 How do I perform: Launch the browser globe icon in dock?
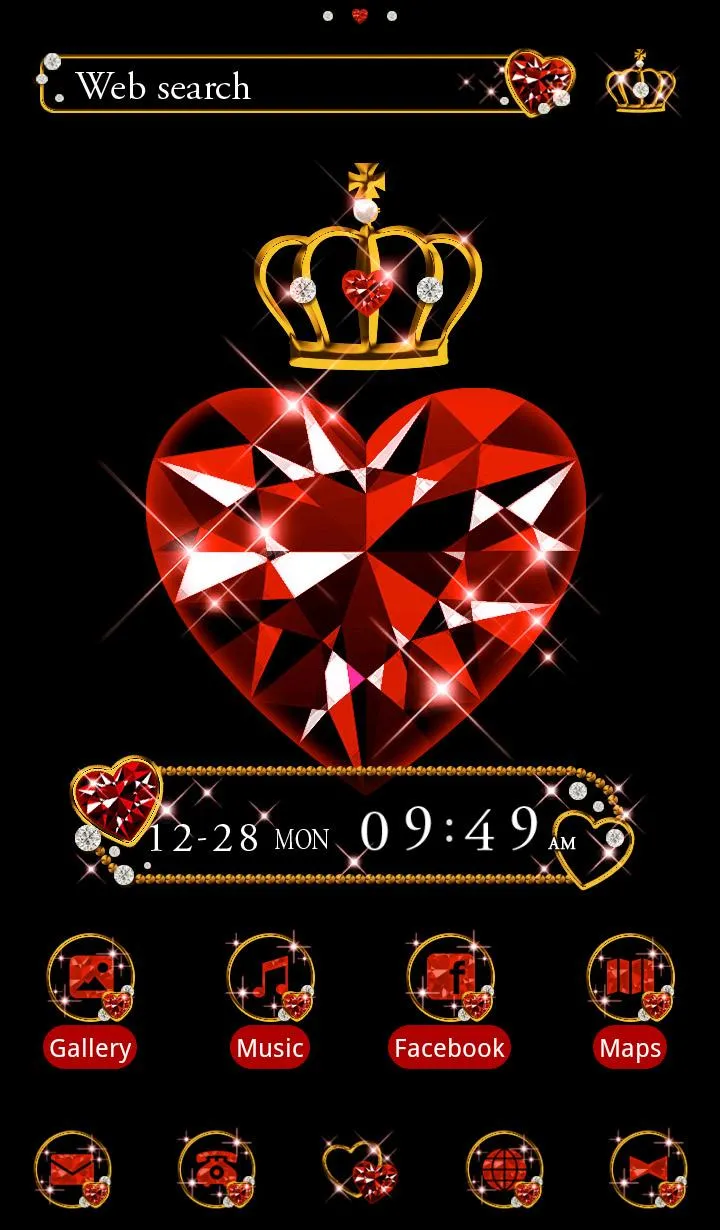point(505,1170)
